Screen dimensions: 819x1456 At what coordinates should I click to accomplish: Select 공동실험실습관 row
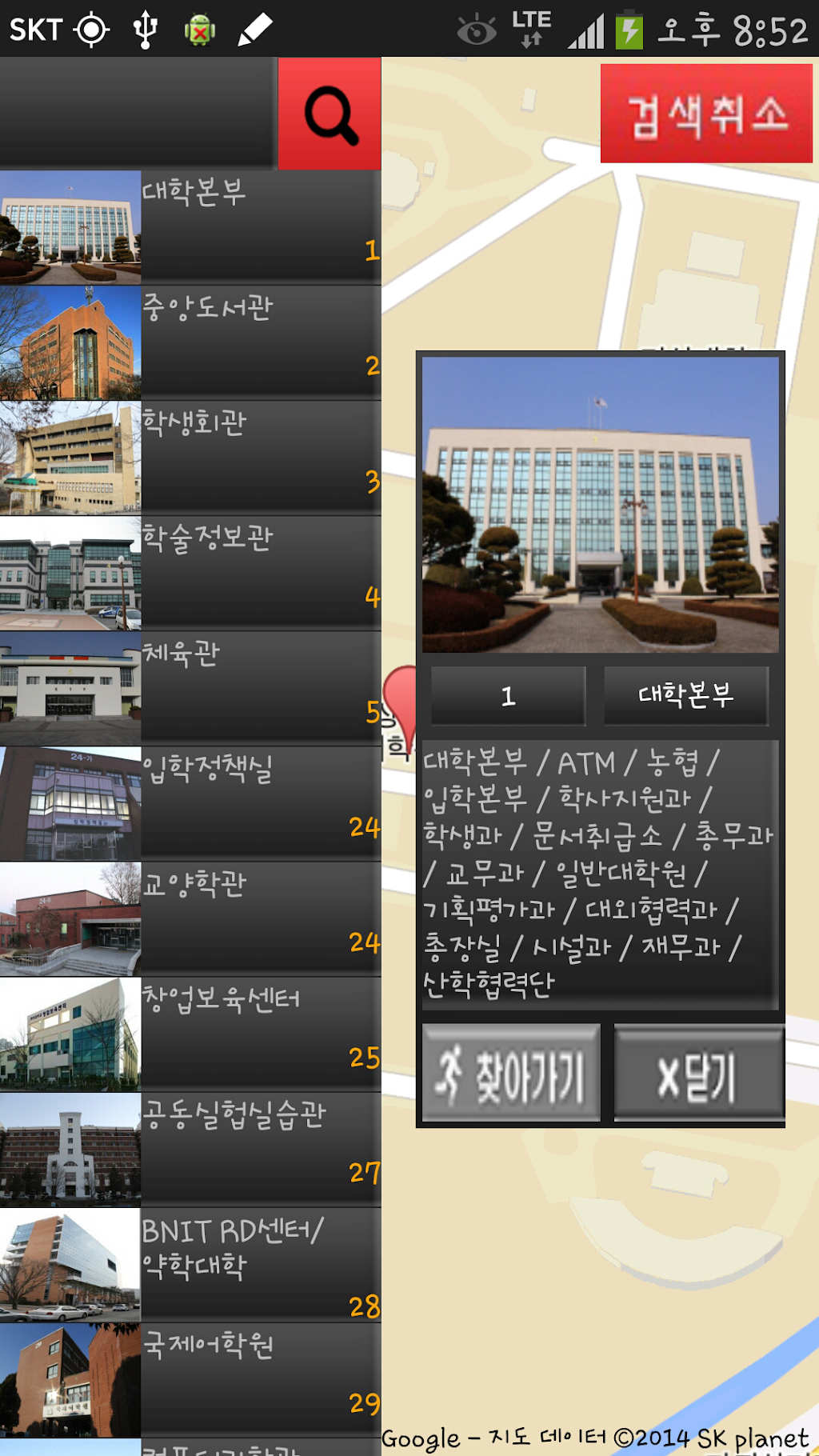(x=190, y=1149)
